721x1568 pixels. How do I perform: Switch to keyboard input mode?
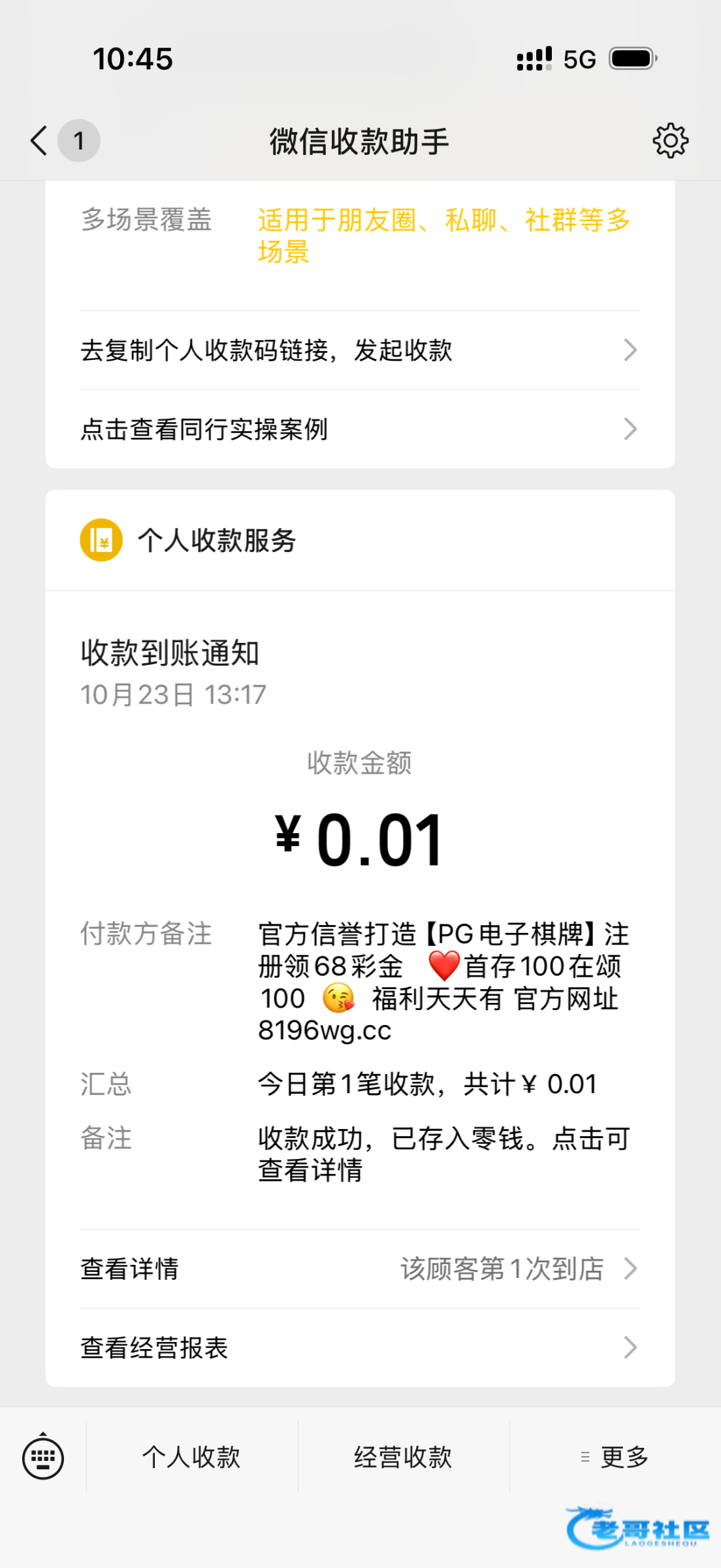[43, 1457]
